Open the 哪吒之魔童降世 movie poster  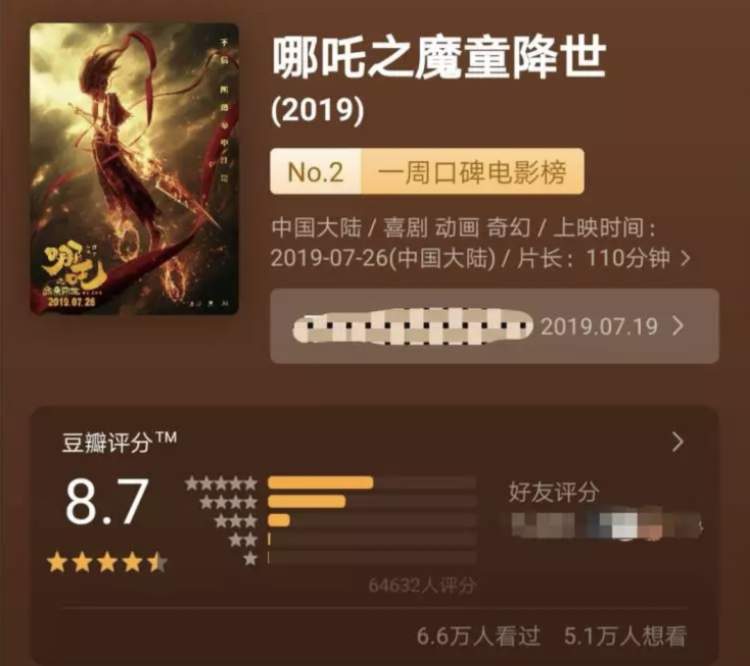pos(134,168)
